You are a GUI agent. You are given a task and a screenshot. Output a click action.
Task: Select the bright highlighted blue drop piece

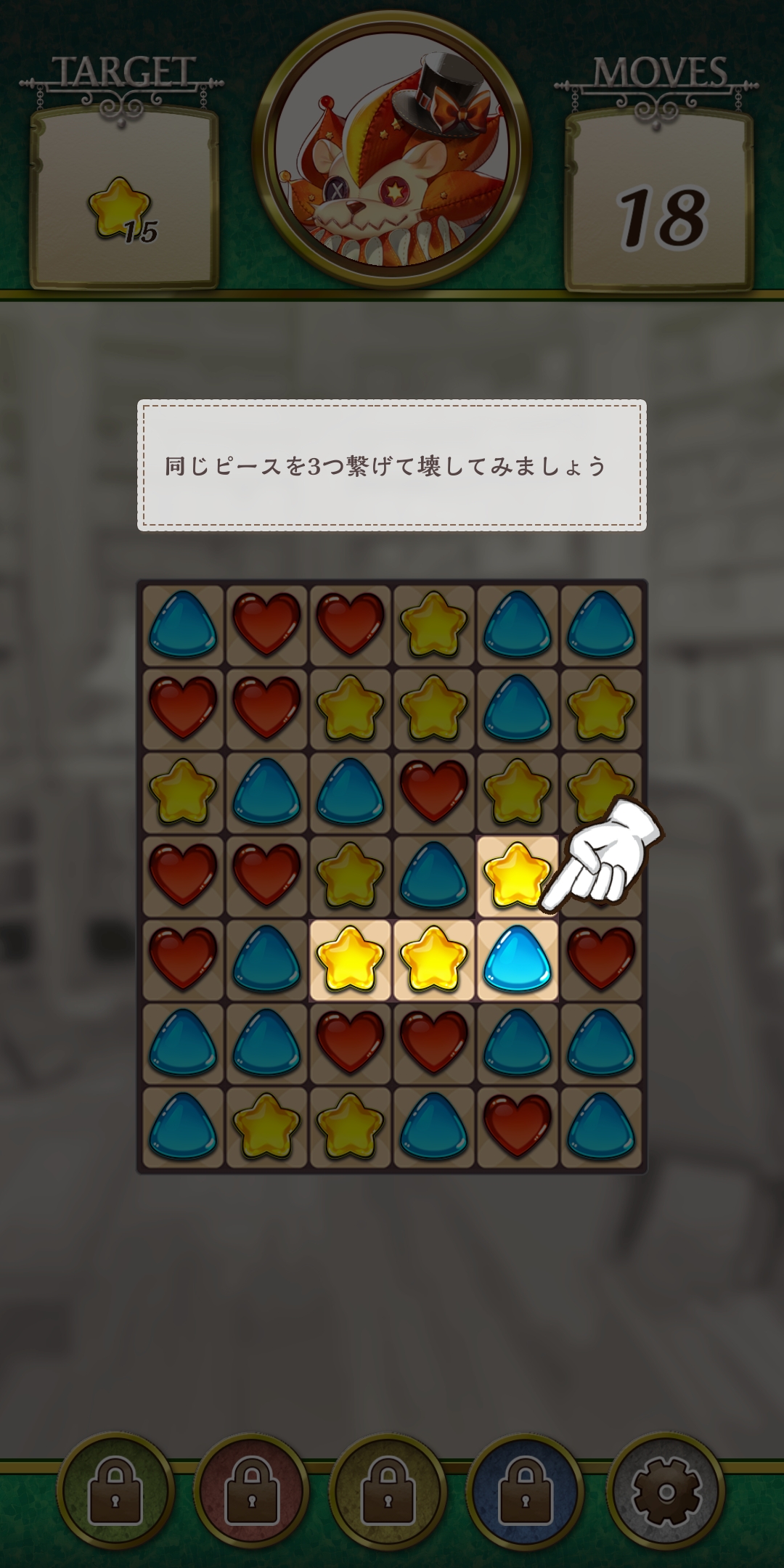(x=517, y=960)
